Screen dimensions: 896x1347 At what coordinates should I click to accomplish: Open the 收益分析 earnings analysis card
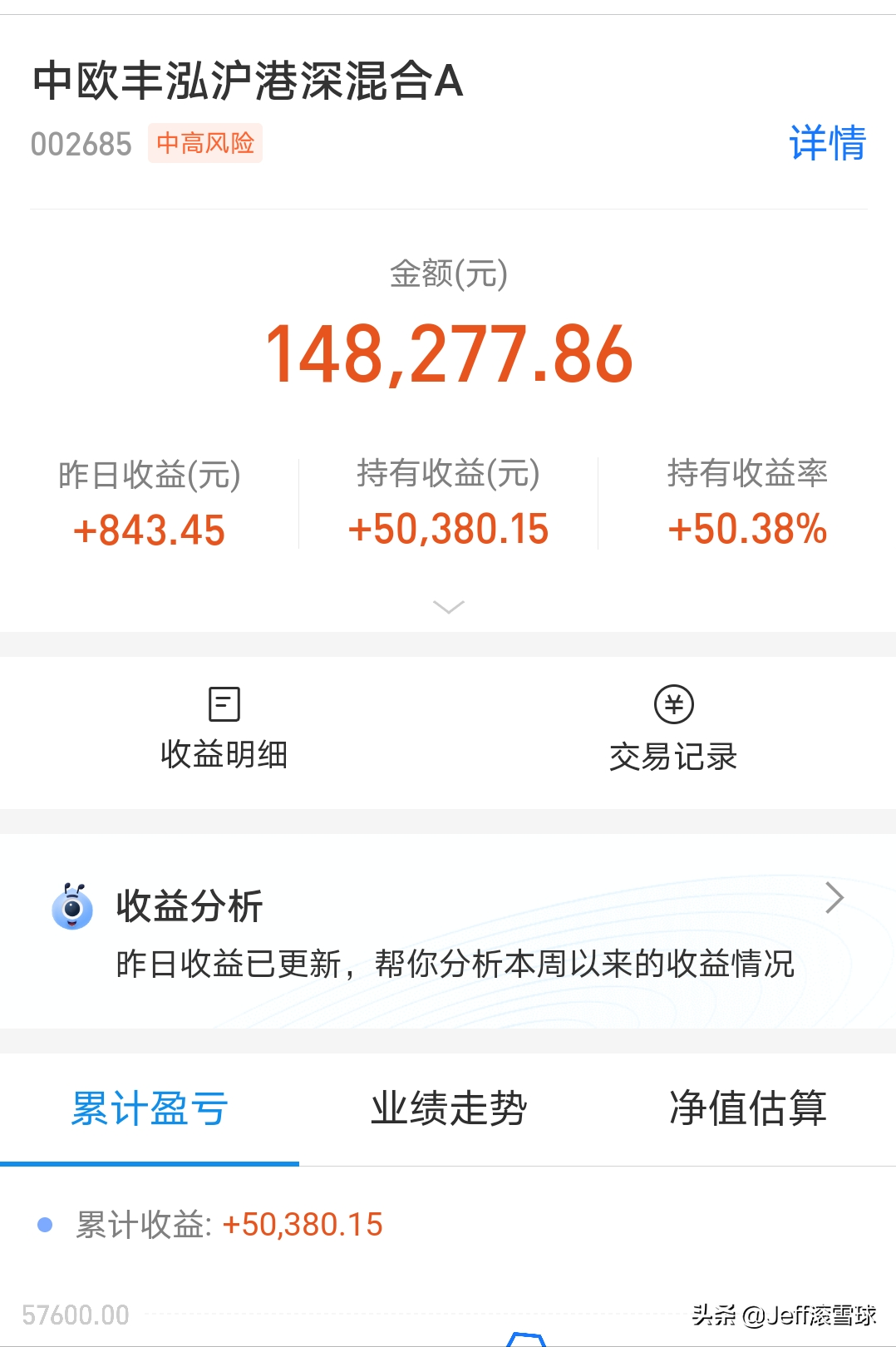pyautogui.click(x=448, y=931)
